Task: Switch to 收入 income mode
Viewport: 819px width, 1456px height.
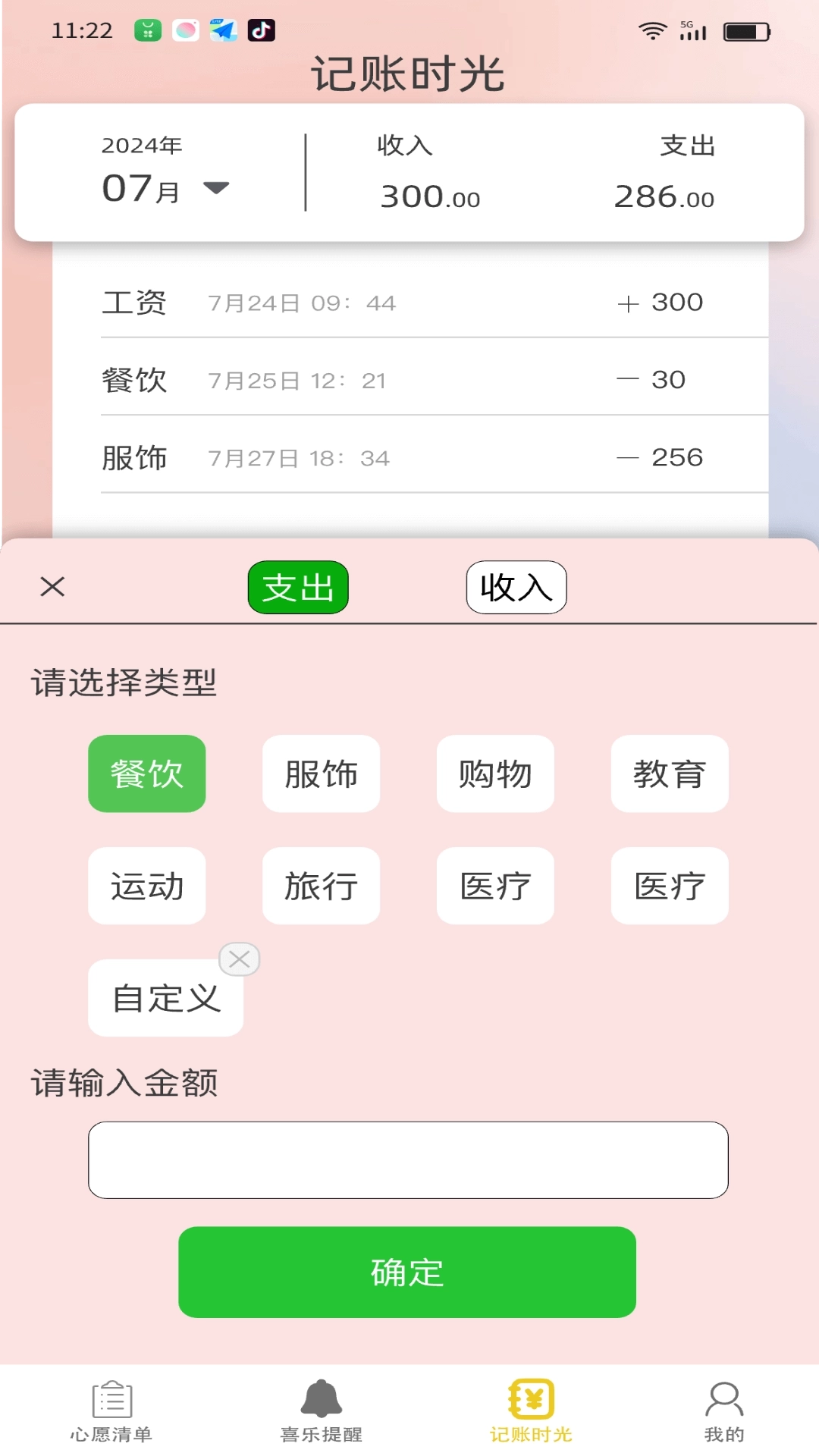Action: pyautogui.click(x=516, y=586)
